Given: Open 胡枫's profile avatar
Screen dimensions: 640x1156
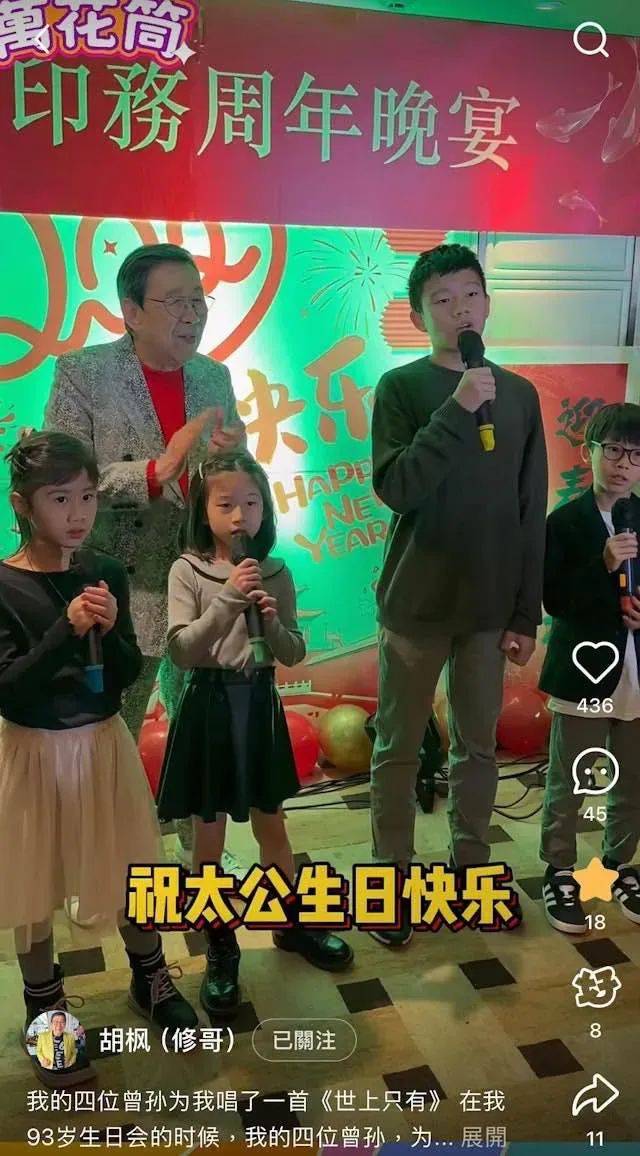Looking at the screenshot, I should pos(55,1040).
